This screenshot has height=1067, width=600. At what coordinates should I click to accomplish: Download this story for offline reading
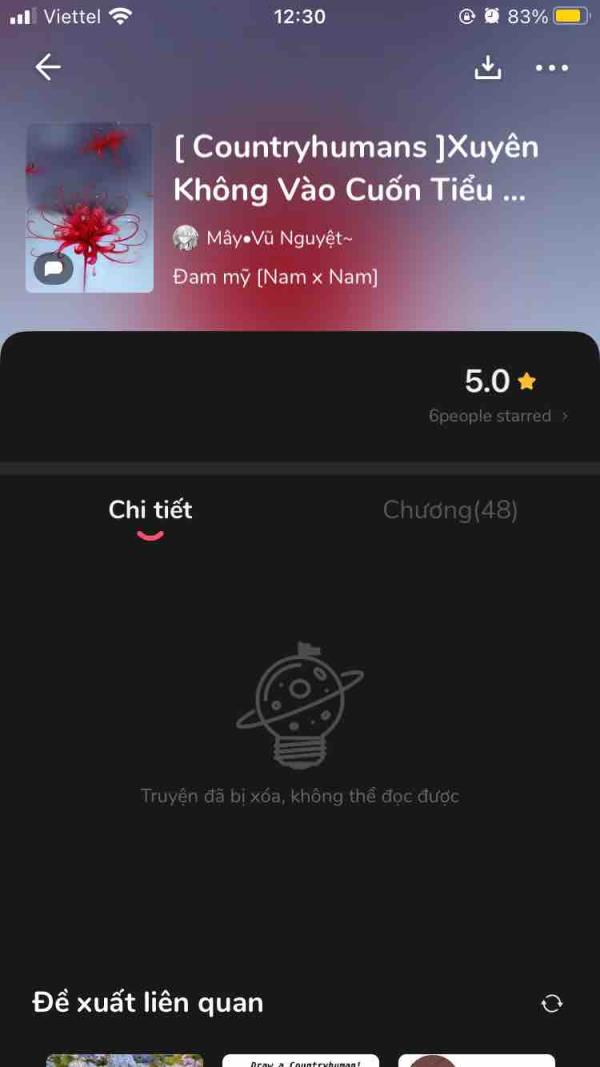pos(487,67)
